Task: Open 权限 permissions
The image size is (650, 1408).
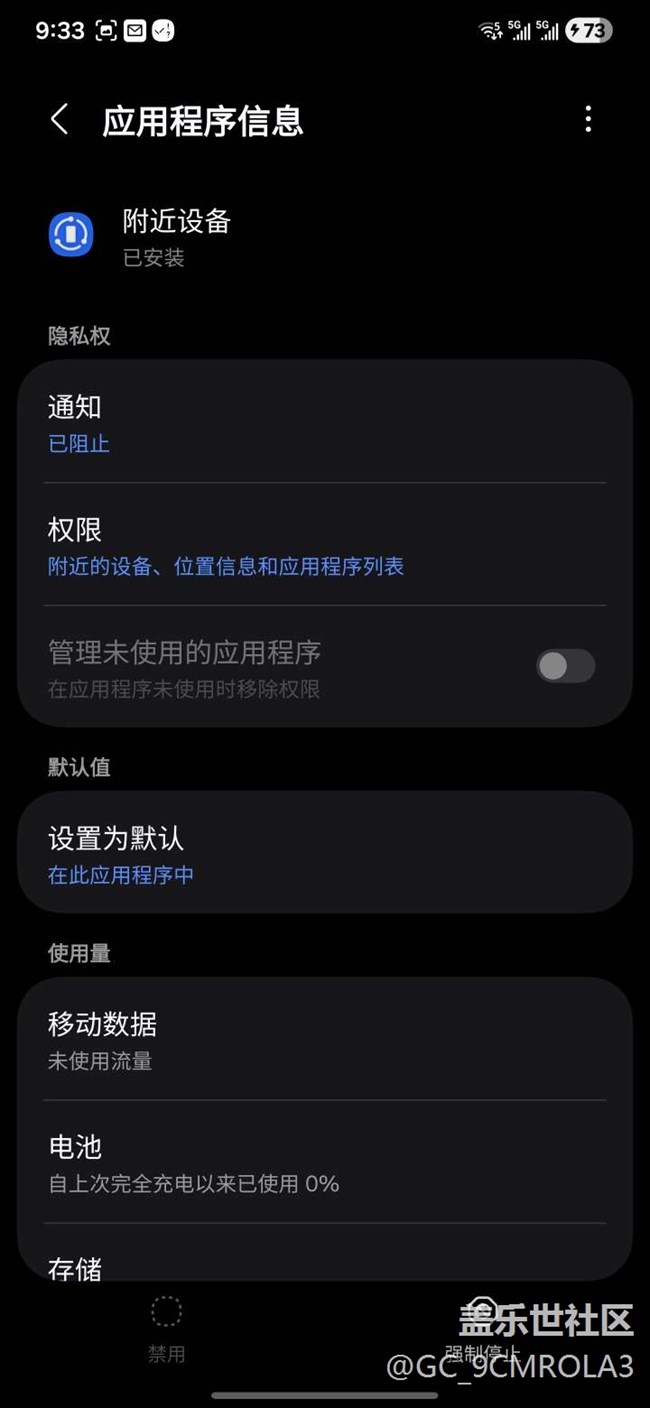Action: (x=325, y=546)
